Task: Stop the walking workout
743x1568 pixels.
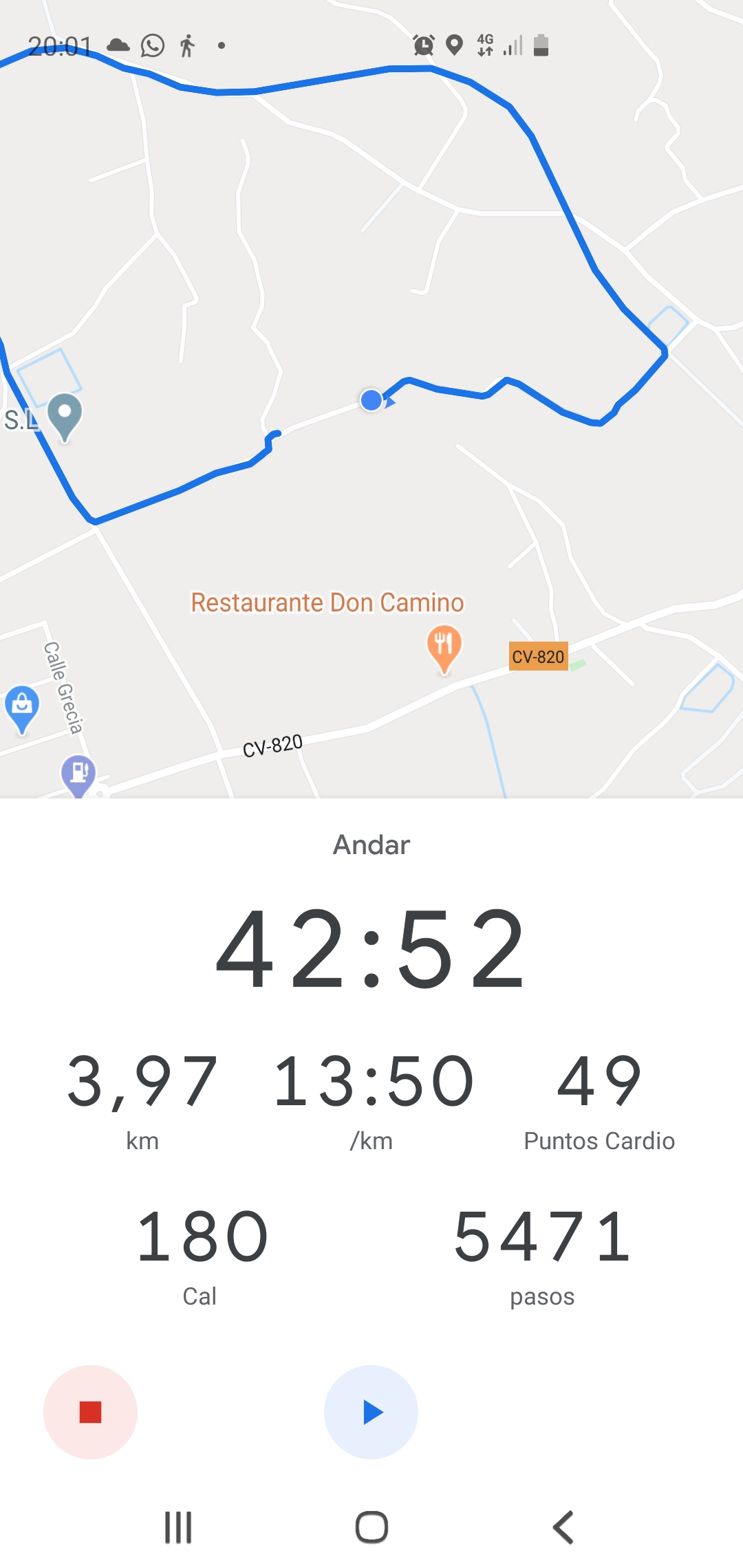Action: point(90,1412)
